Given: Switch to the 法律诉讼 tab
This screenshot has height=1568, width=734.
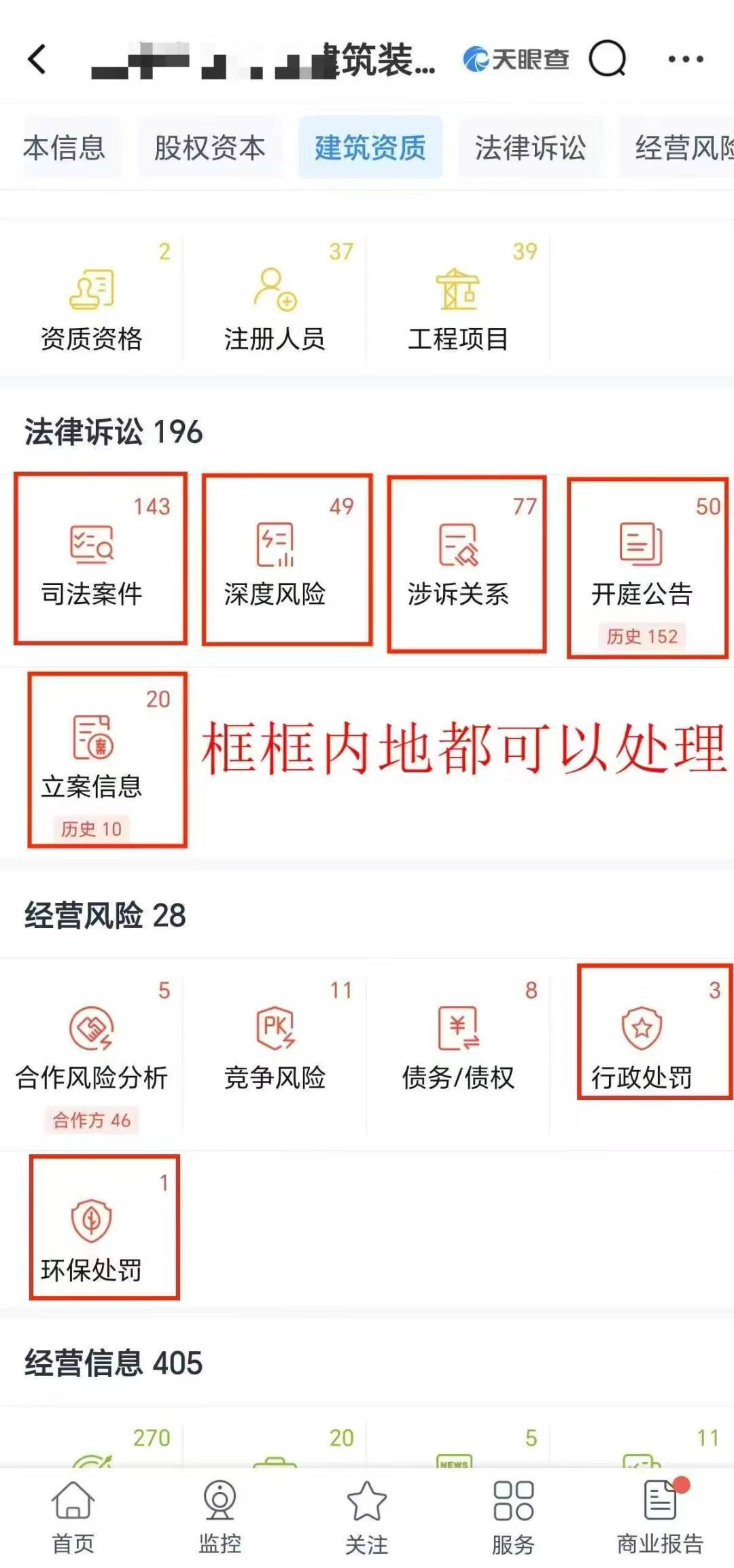Looking at the screenshot, I should pos(530,147).
